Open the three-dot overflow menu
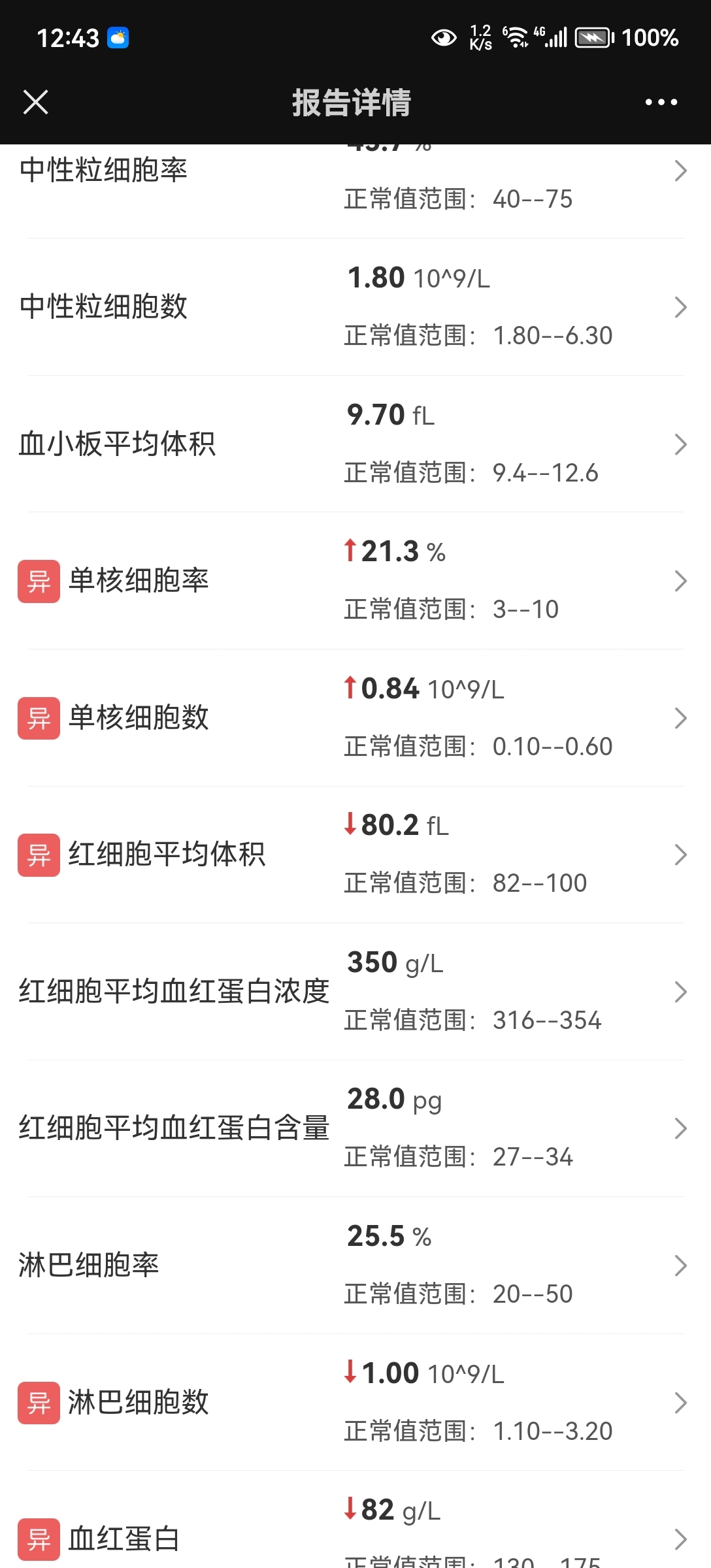 tap(661, 102)
